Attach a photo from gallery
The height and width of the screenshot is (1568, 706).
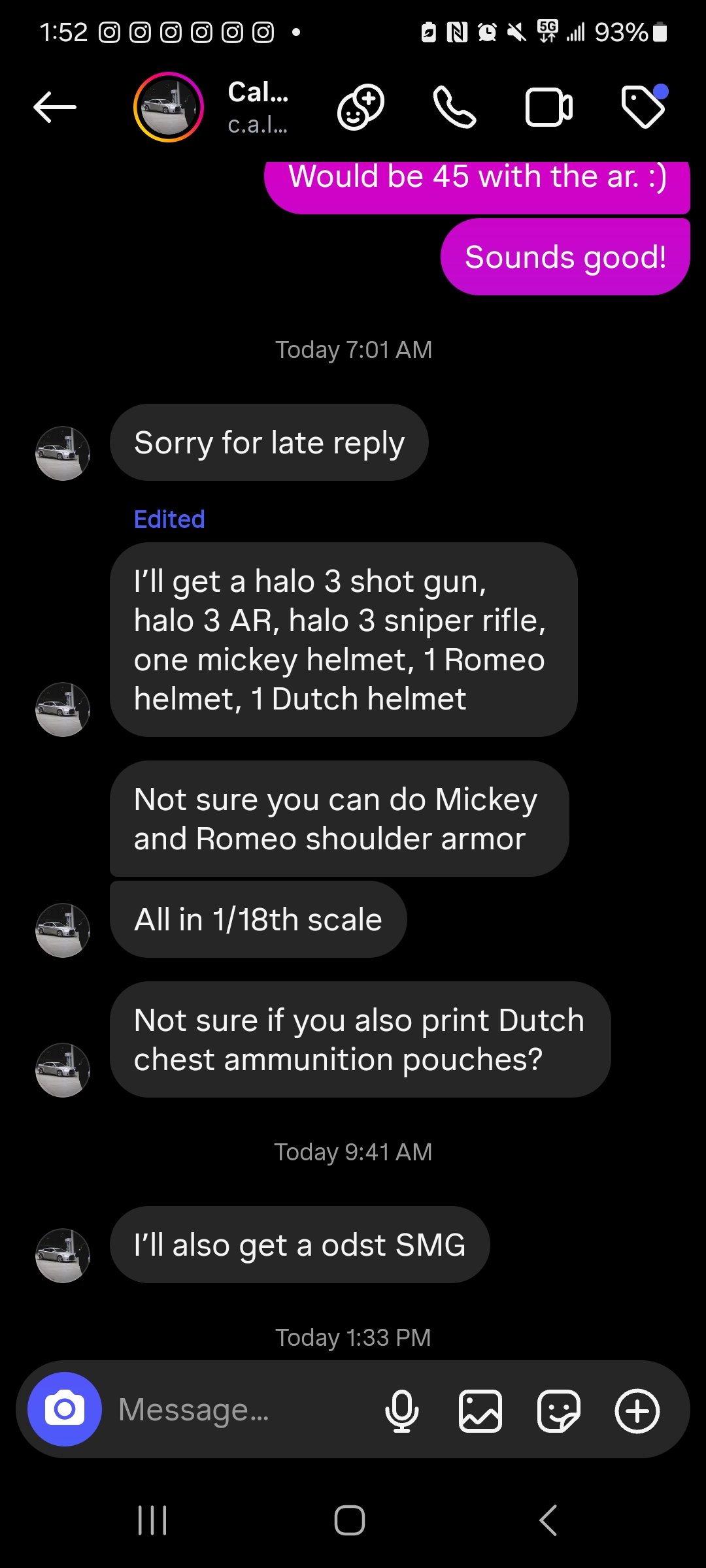pos(480,1411)
